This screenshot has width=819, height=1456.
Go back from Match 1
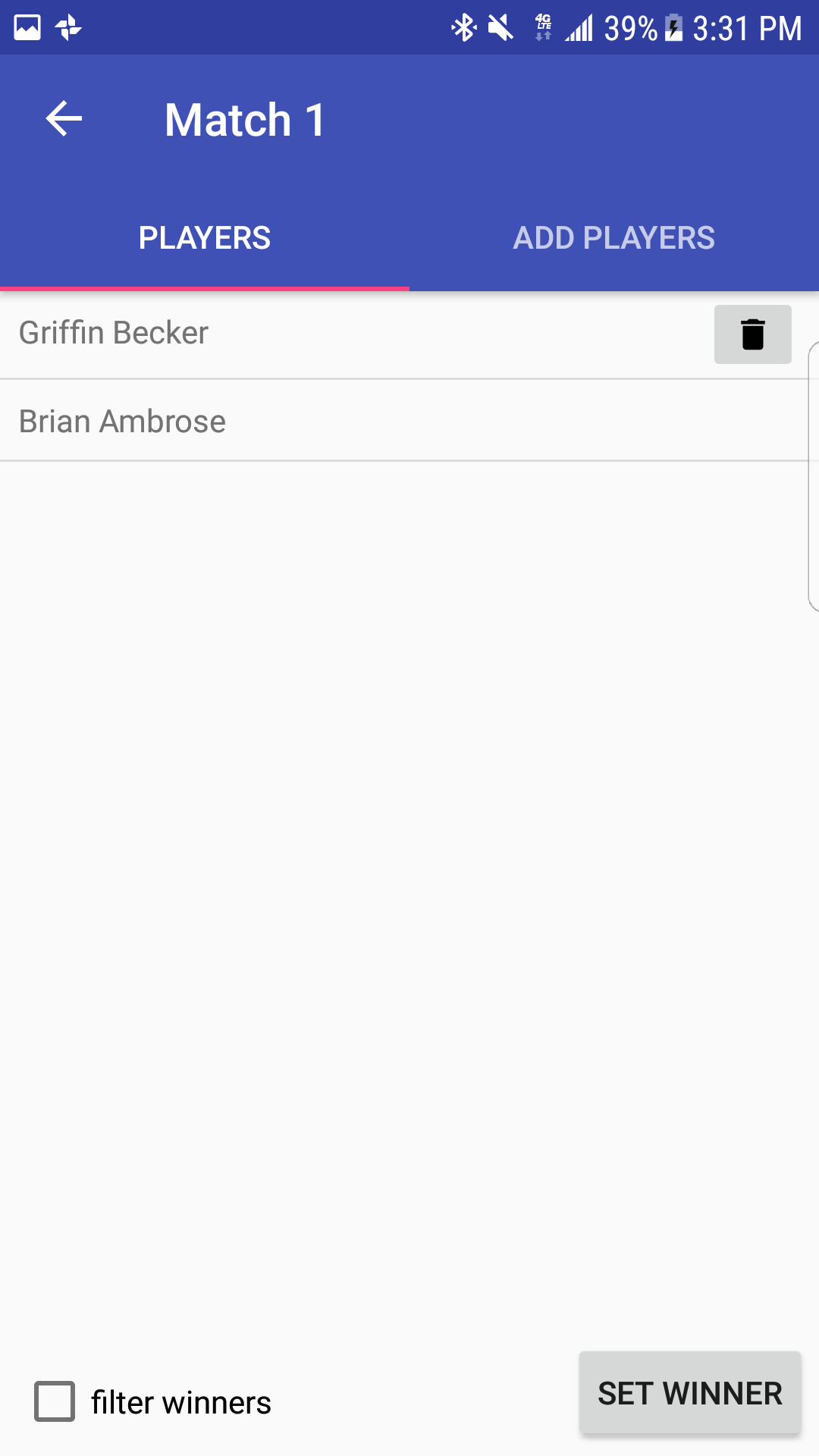click(x=64, y=119)
